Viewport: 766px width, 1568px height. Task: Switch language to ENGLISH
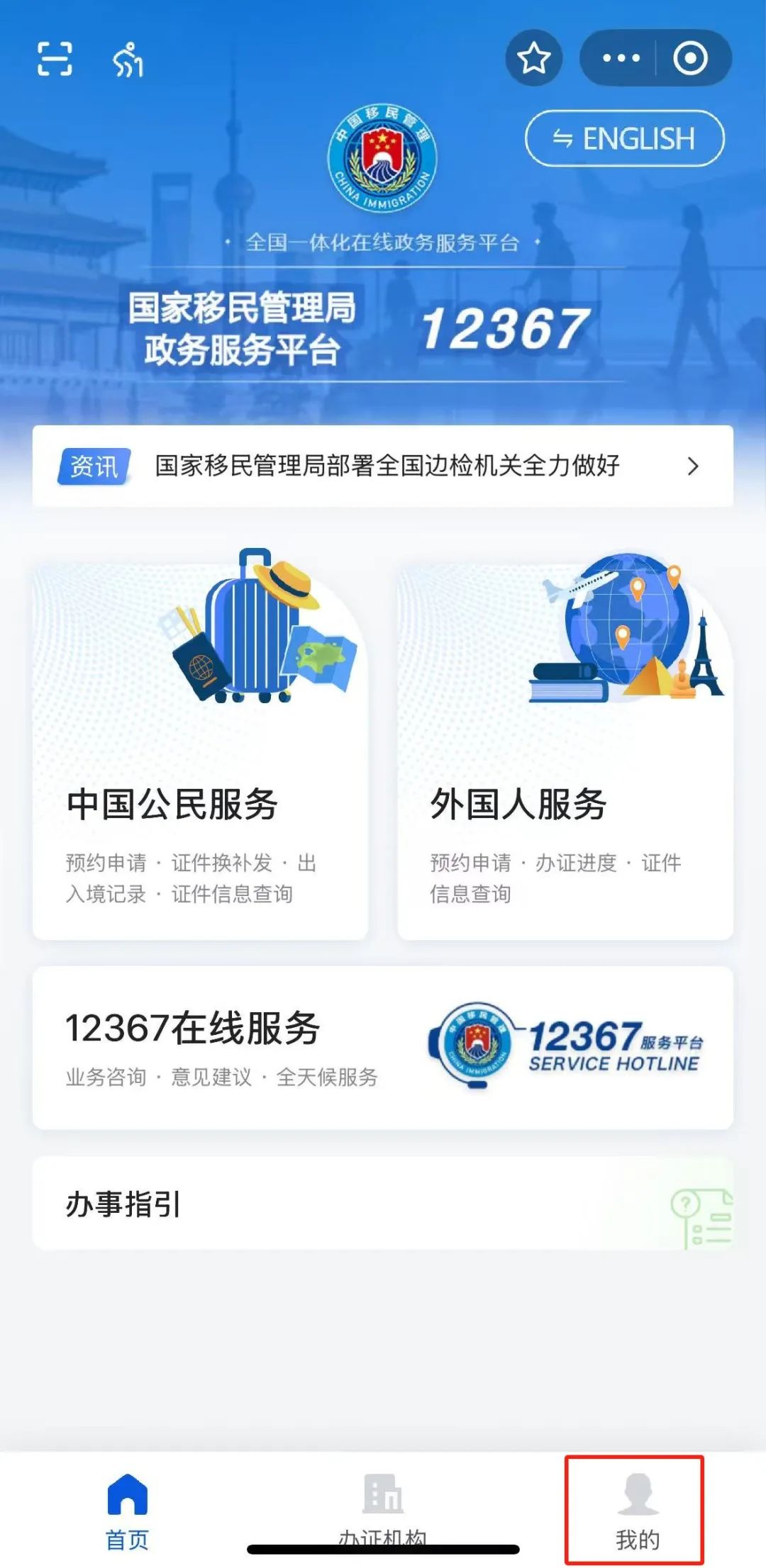(624, 138)
